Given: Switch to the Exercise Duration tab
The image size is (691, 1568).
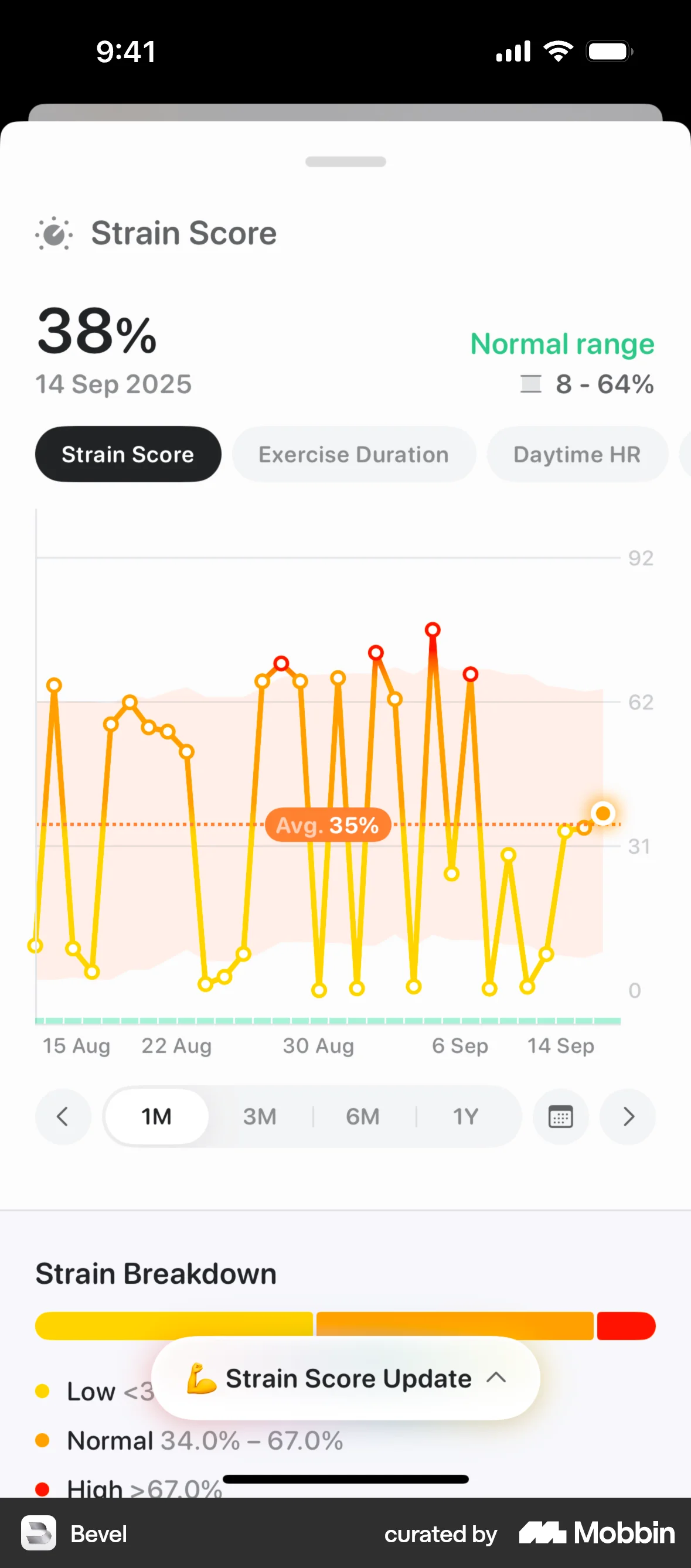Looking at the screenshot, I should tap(354, 454).
